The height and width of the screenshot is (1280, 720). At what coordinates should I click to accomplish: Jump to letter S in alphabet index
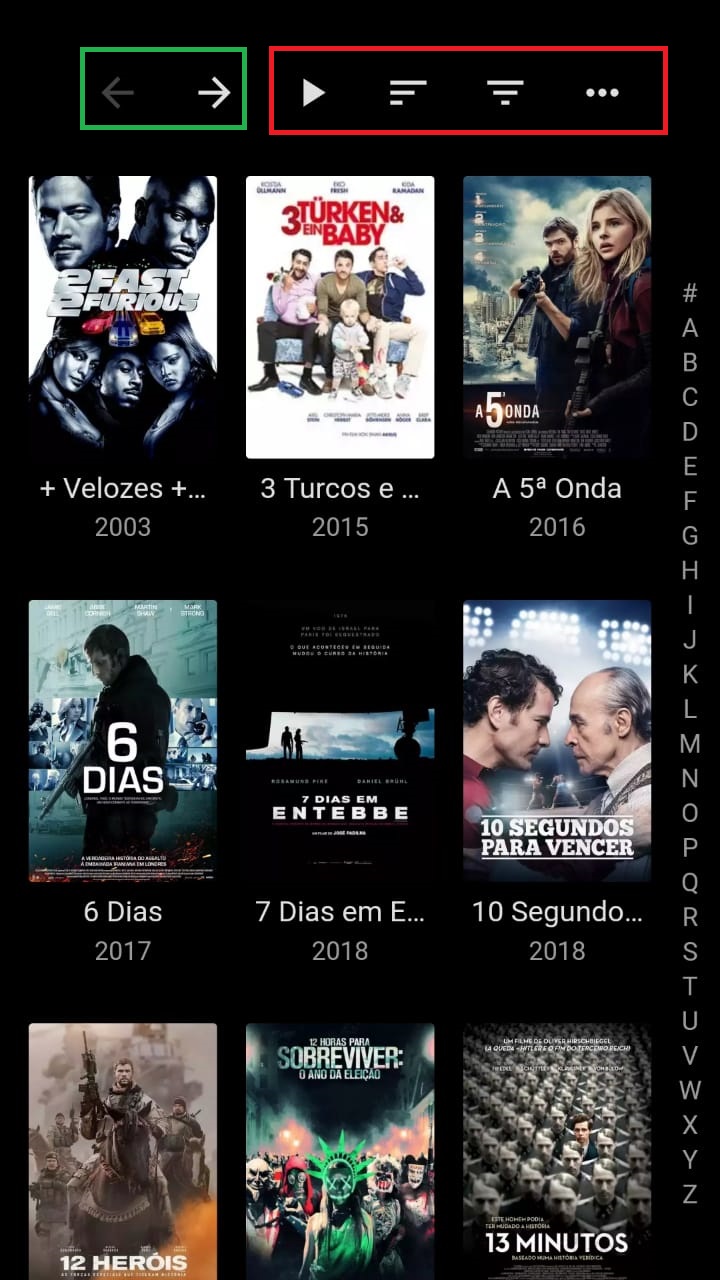[690, 951]
